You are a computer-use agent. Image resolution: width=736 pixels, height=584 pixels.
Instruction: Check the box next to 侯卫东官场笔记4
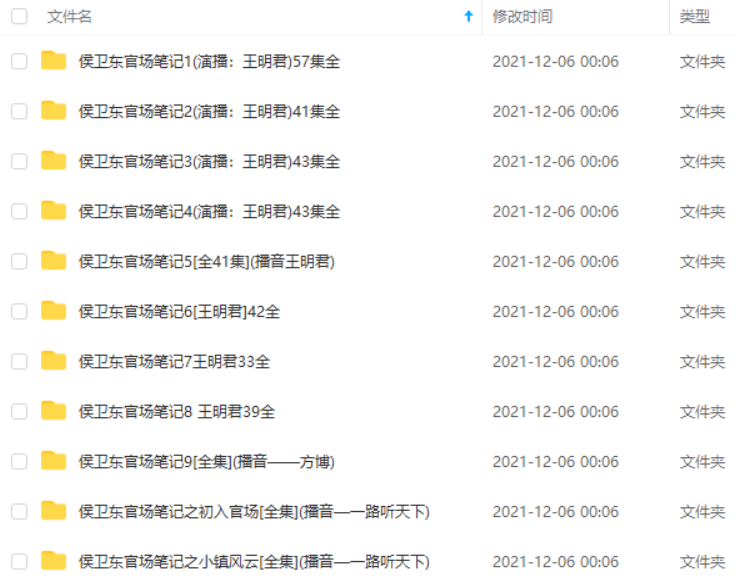click(19, 212)
